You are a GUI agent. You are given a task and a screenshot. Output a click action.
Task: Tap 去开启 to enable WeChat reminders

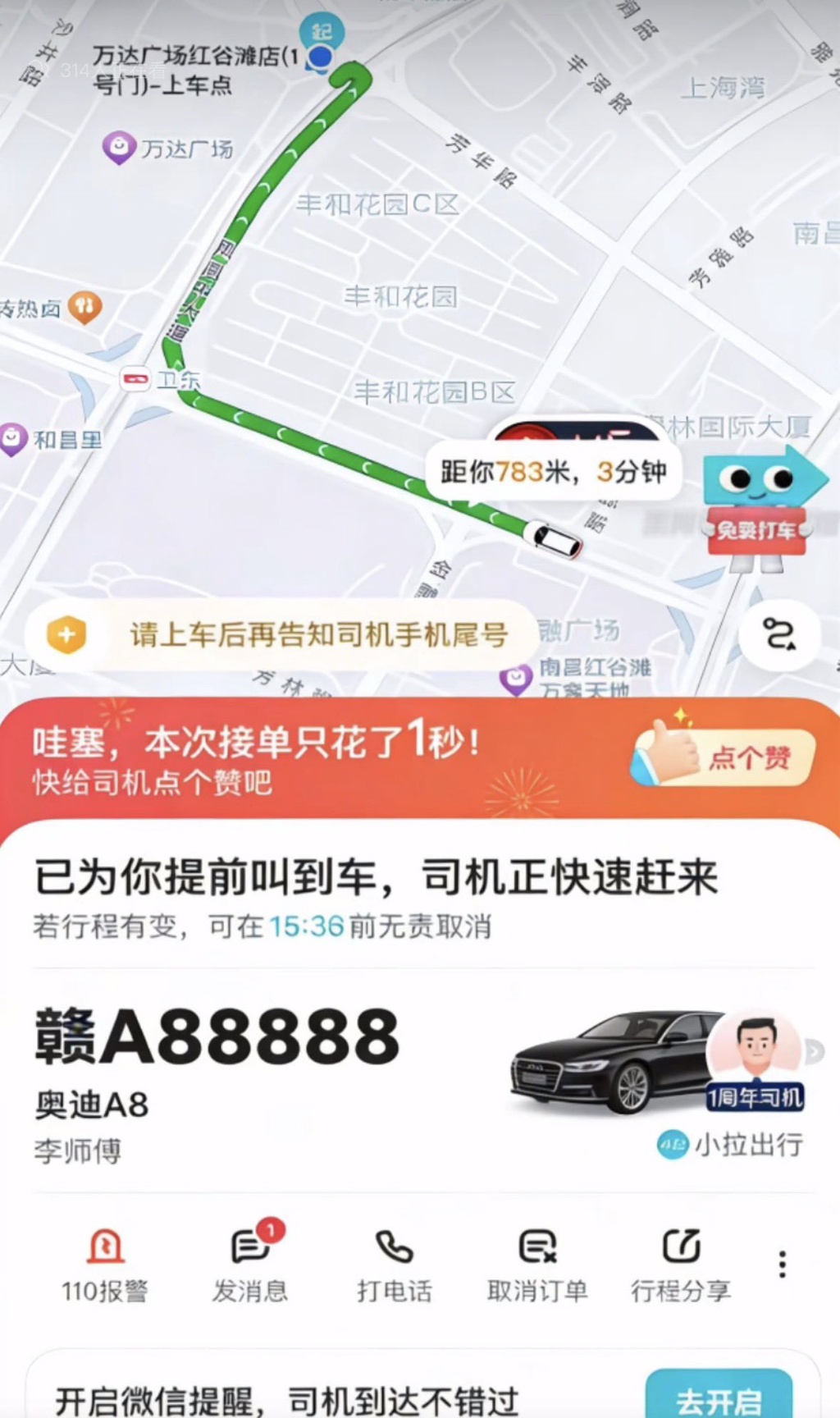[x=719, y=1397]
